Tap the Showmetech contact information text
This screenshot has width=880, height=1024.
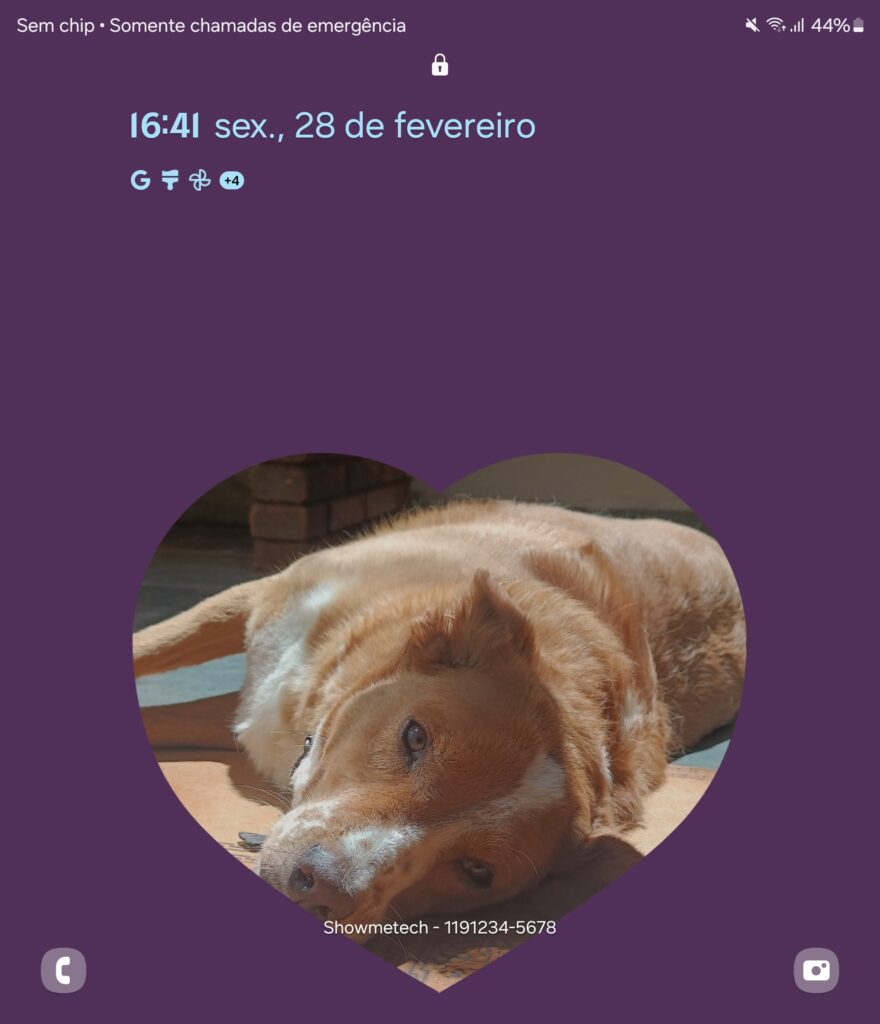(x=440, y=928)
